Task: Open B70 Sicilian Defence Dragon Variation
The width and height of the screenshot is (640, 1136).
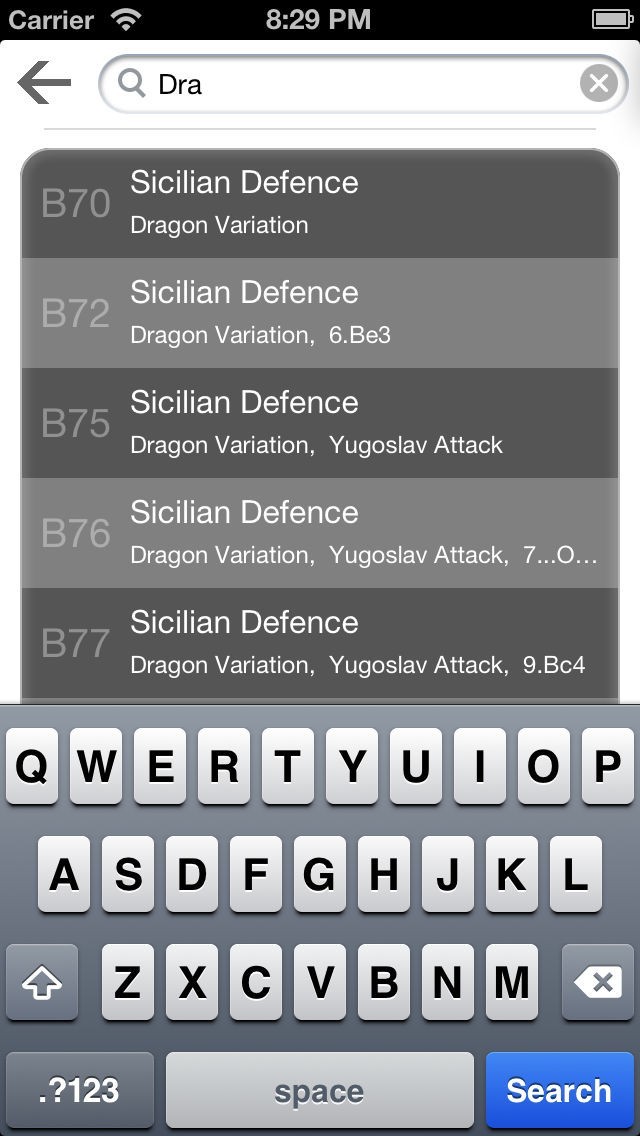Action: coord(320,204)
